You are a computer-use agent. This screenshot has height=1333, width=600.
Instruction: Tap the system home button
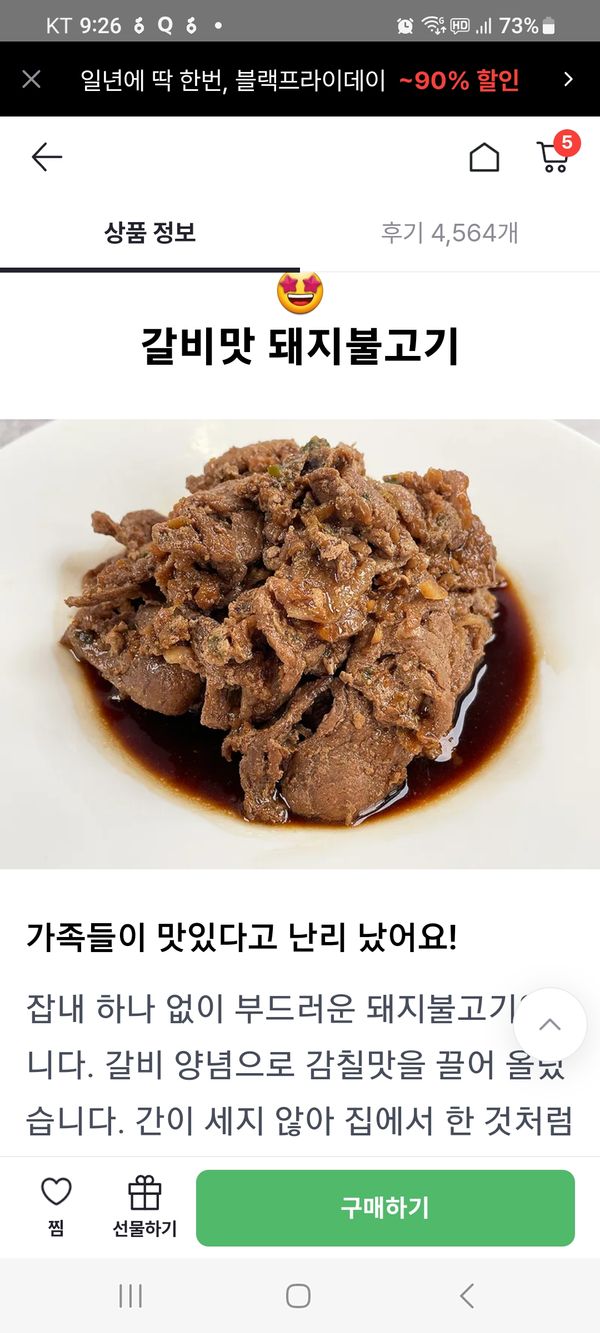(298, 1296)
